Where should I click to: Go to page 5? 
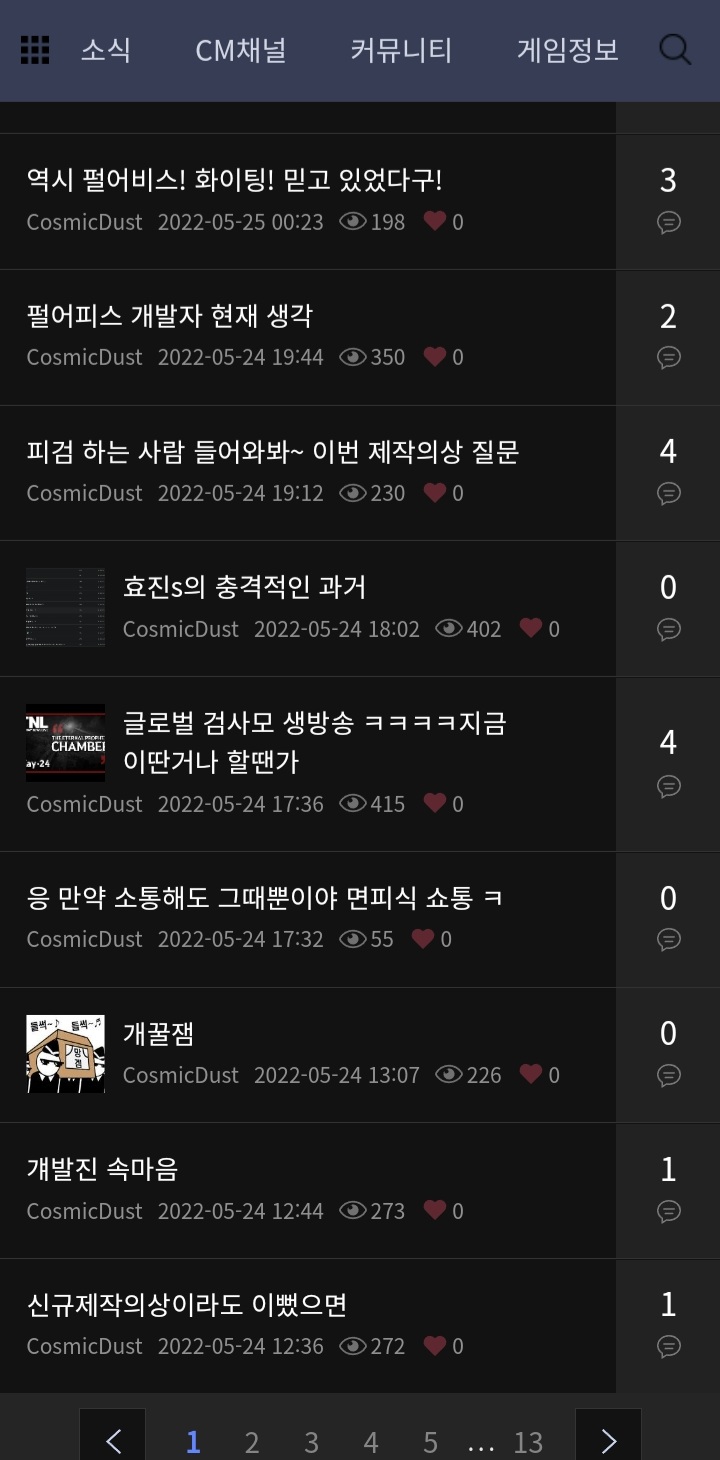click(x=430, y=1442)
